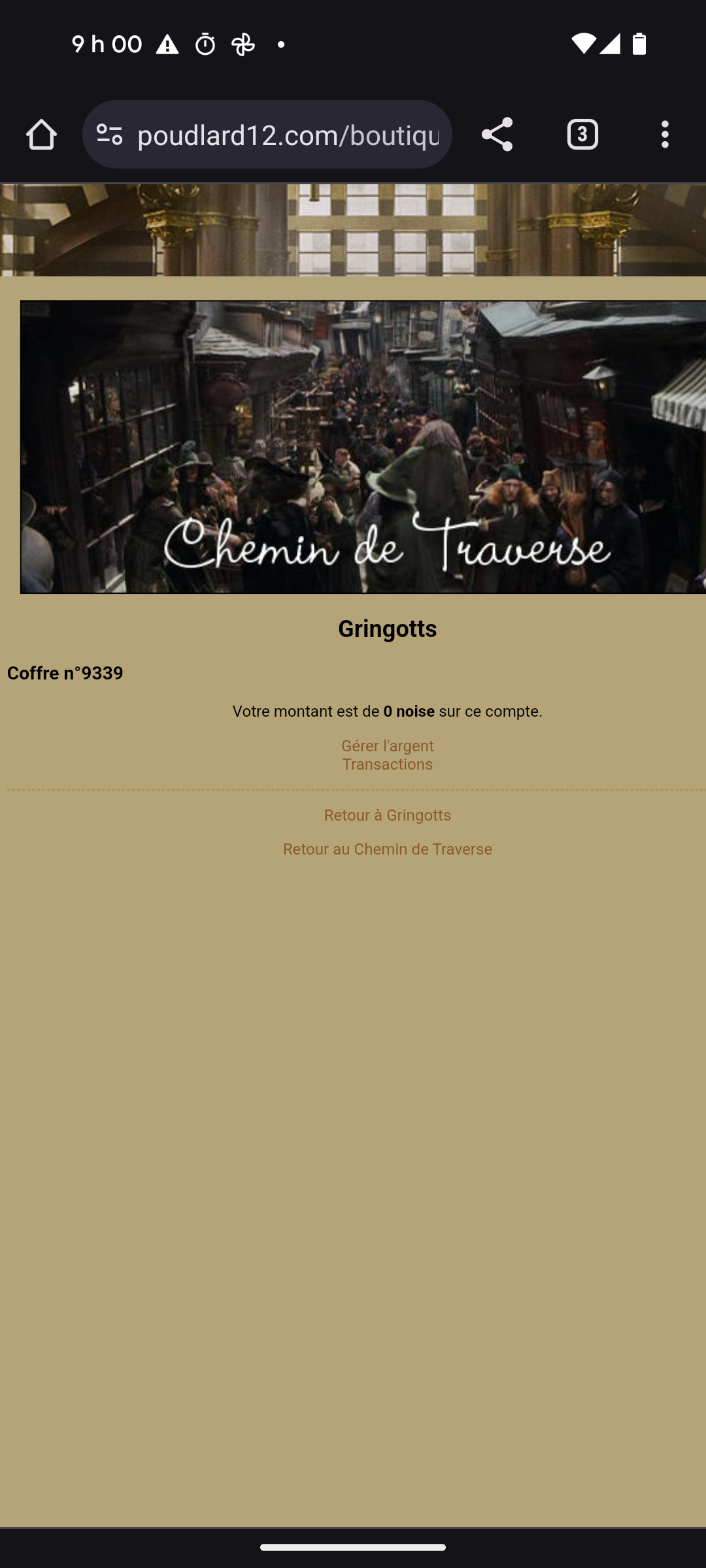The height and width of the screenshot is (1568, 706).
Task: View site connection information
Action: pyautogui.click(x=109, y=135)
